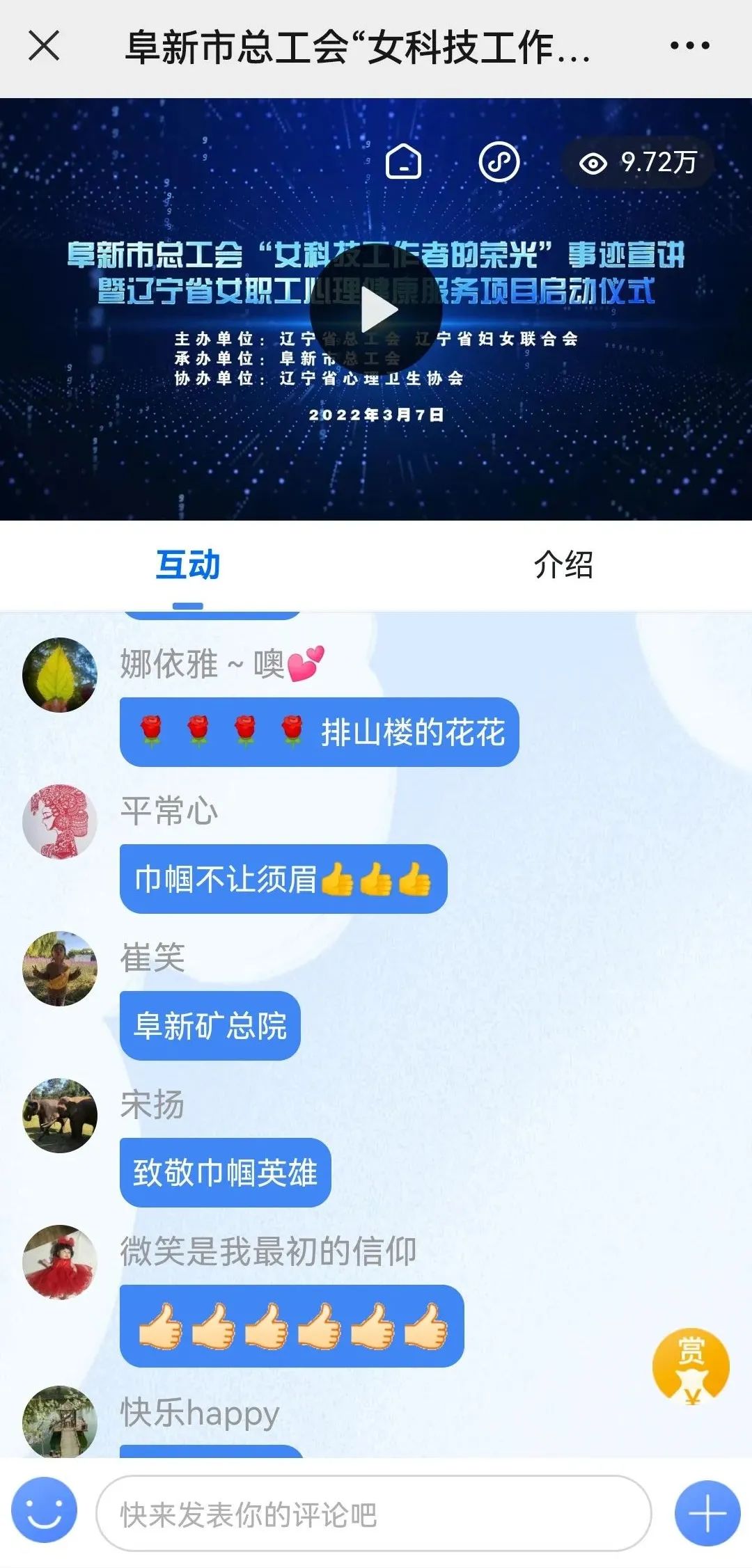Play the ceremony video

point(376,311)
